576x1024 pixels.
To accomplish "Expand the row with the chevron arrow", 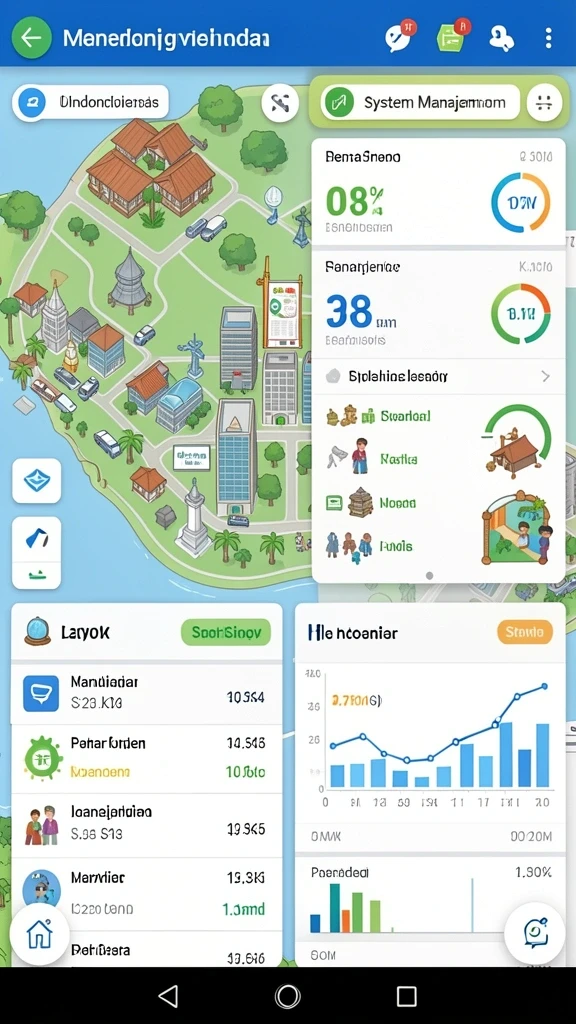I will [438, 376].
